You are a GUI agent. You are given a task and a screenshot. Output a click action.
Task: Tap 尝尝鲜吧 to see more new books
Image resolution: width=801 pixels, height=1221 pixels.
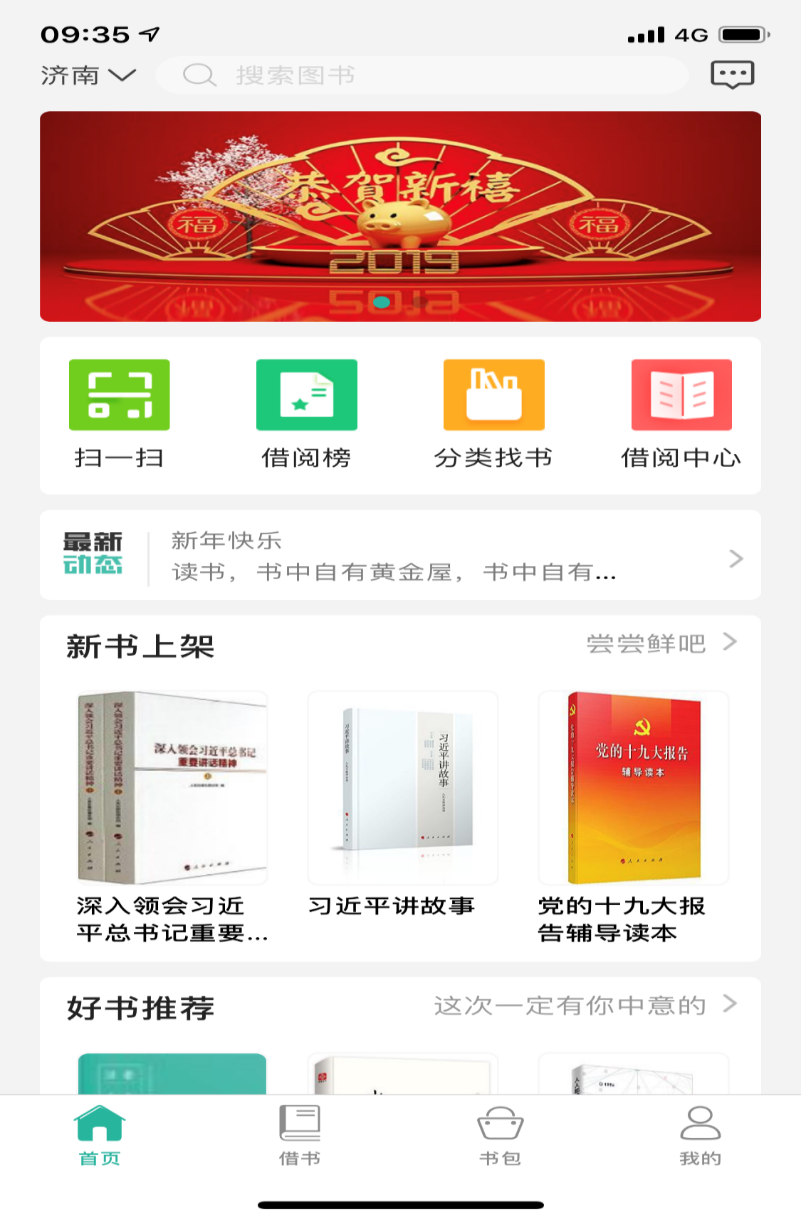click(x=661, y=643)
